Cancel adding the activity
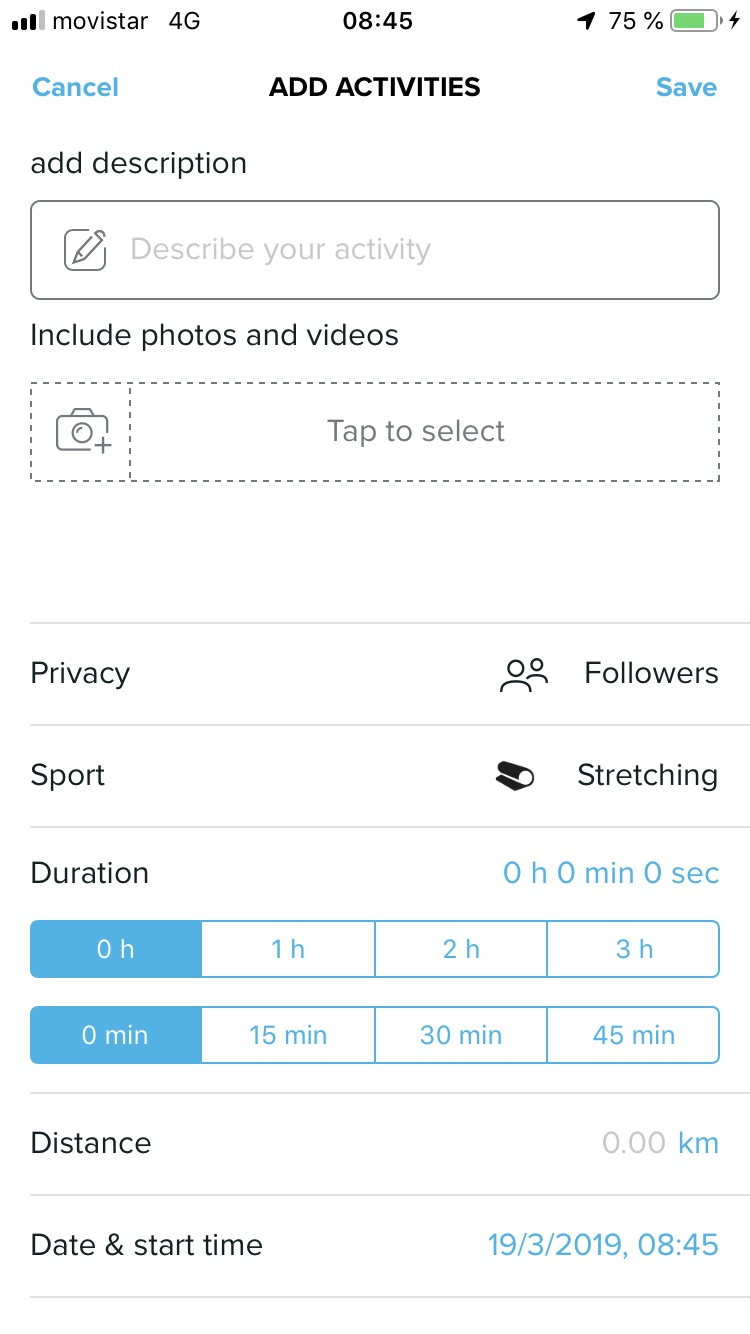The image size is (750, 1334). 76,87
